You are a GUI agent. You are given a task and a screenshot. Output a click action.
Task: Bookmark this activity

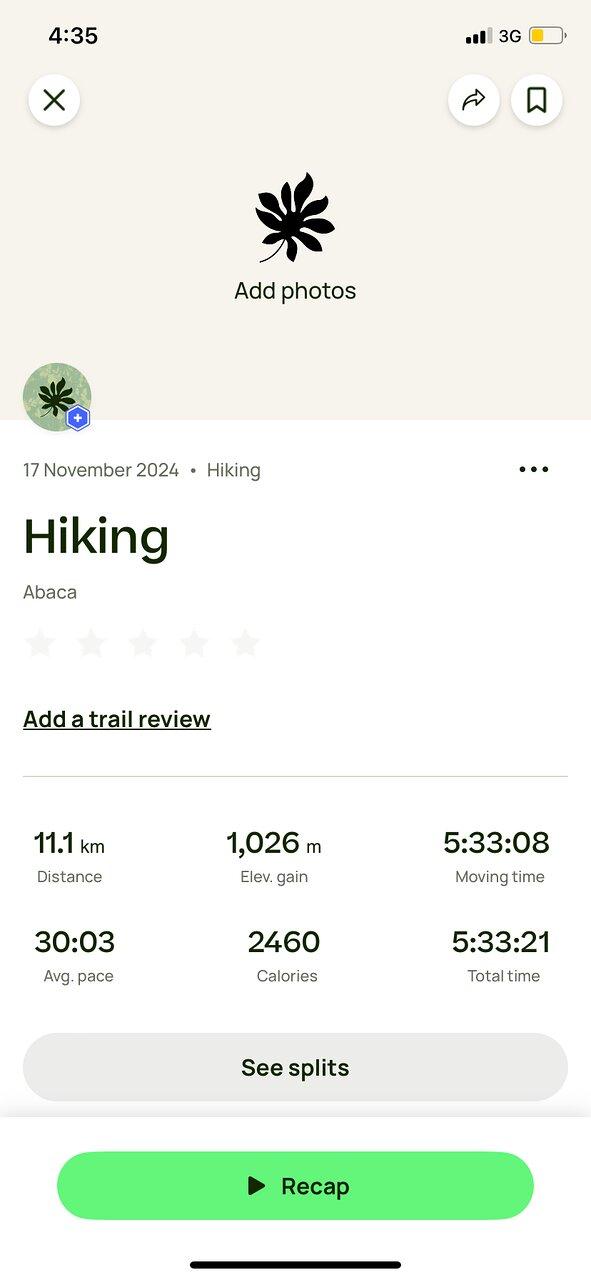537,100
